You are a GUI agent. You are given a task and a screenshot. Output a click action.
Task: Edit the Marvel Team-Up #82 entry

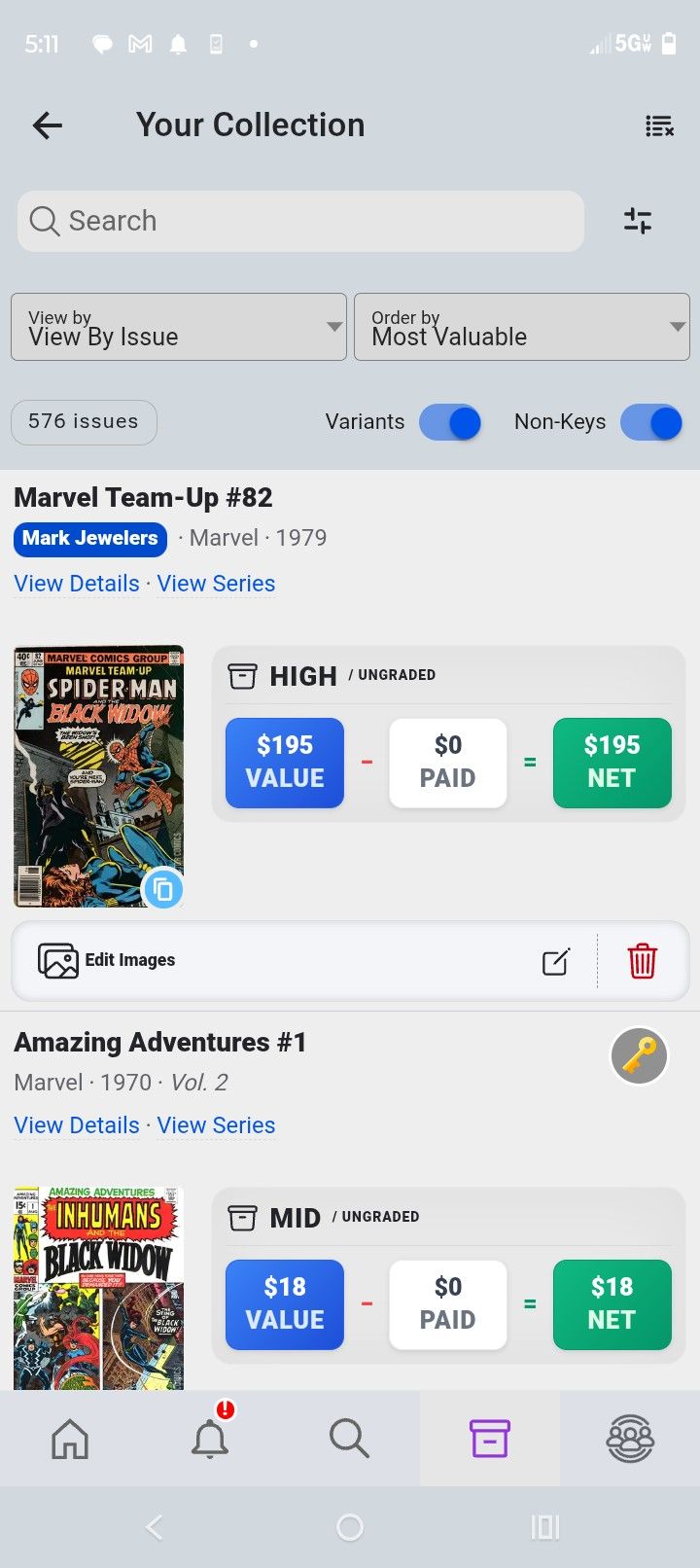(555, 961)
